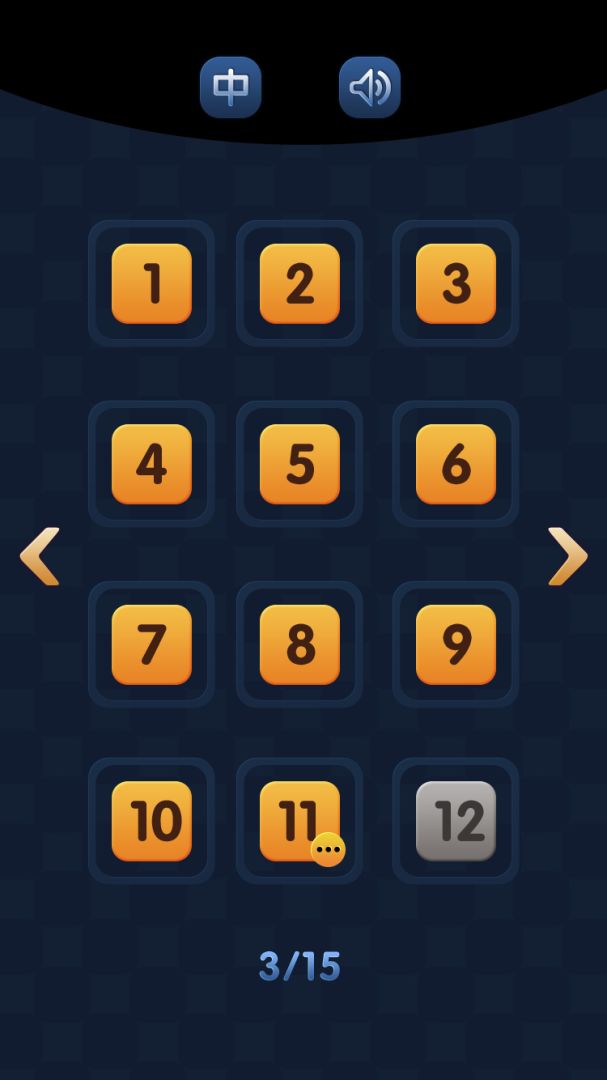This screenshot has height=1080, width=607.
Task: Play level 4
Action: (x=151, y=464)
